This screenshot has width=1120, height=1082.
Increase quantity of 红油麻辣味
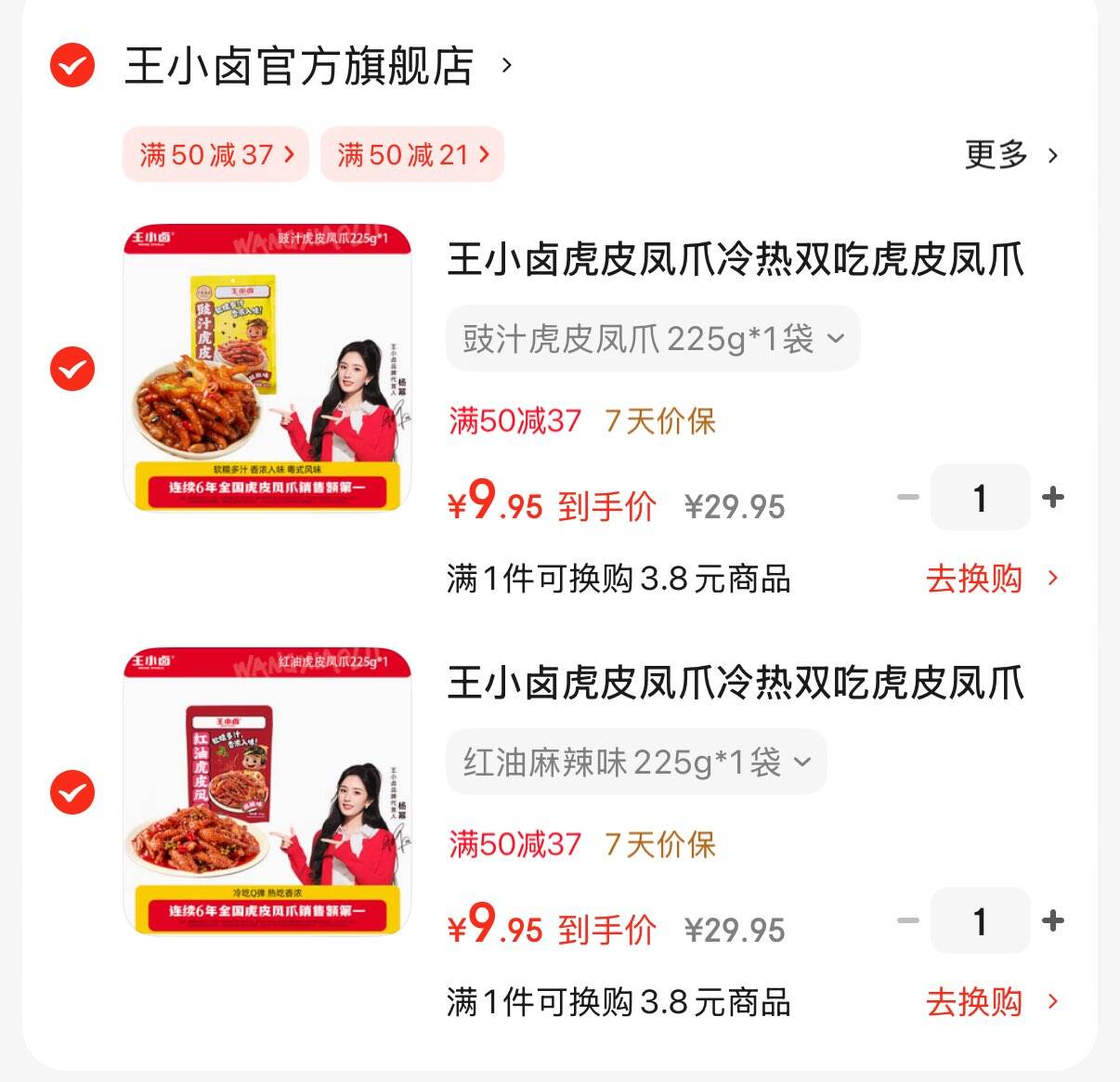pyautogui.click(x=1053, y=921)
